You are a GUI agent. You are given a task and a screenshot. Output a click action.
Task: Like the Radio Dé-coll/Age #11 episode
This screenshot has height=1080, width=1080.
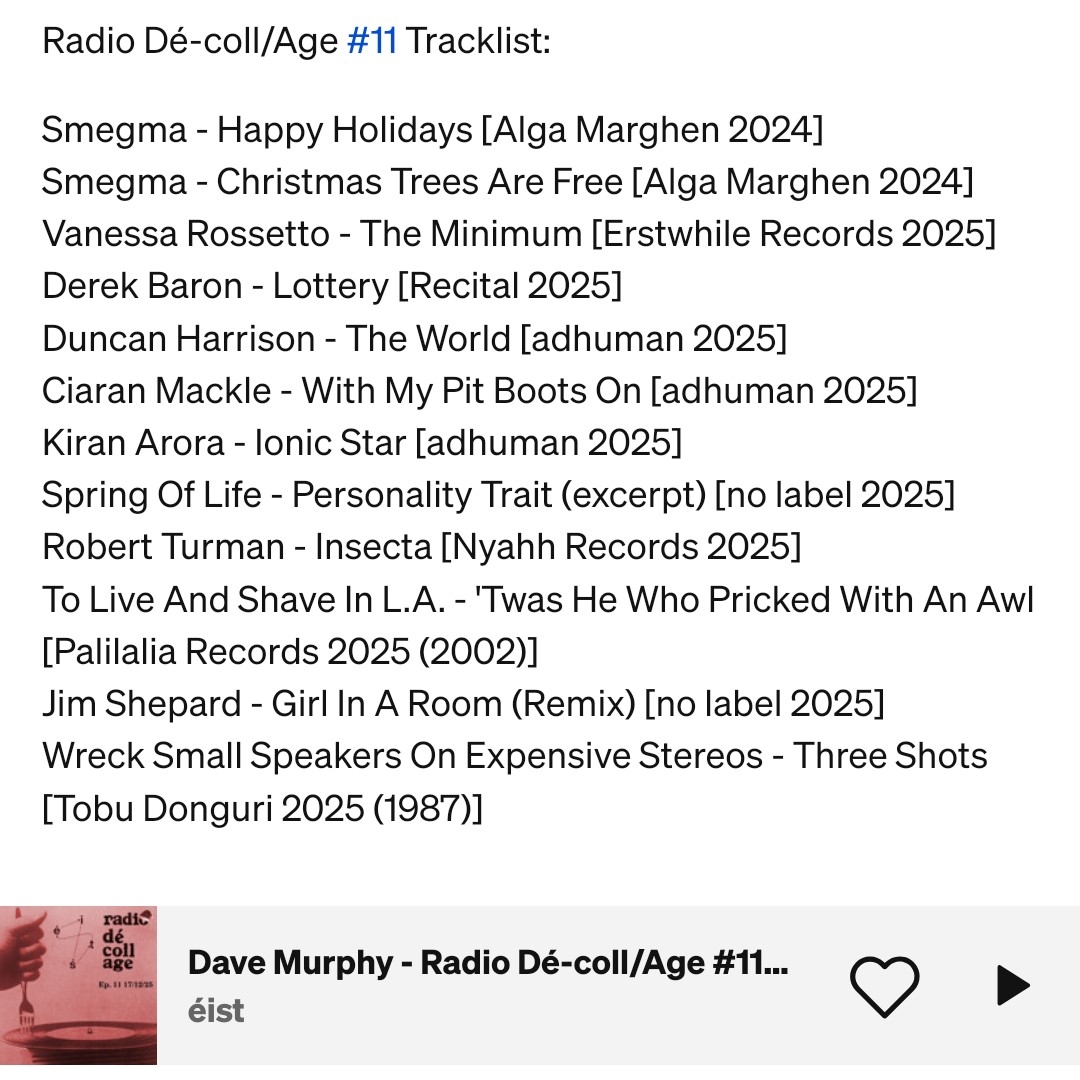click(884, 986)
